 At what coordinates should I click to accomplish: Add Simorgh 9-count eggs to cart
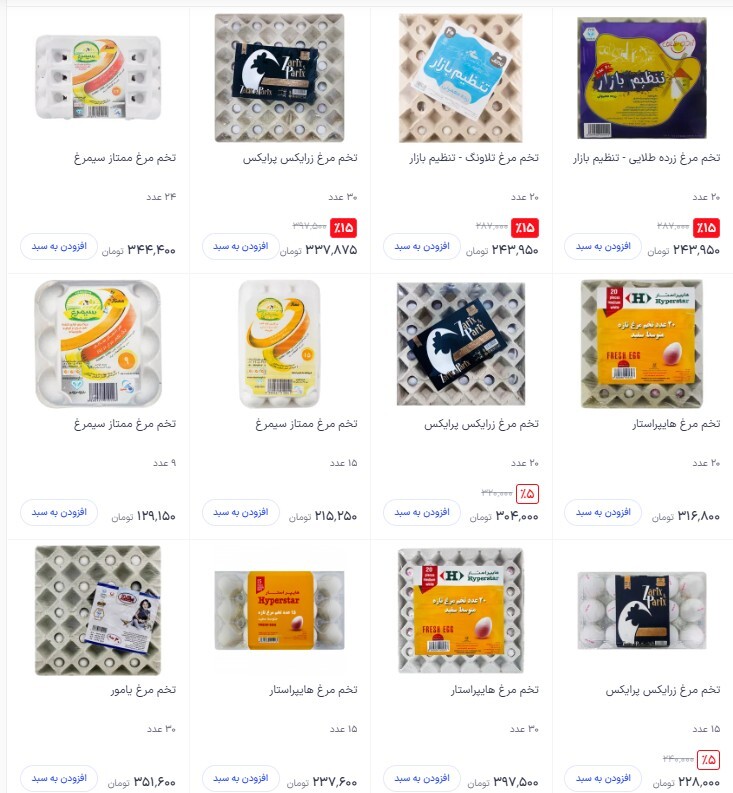coord(57,513)
